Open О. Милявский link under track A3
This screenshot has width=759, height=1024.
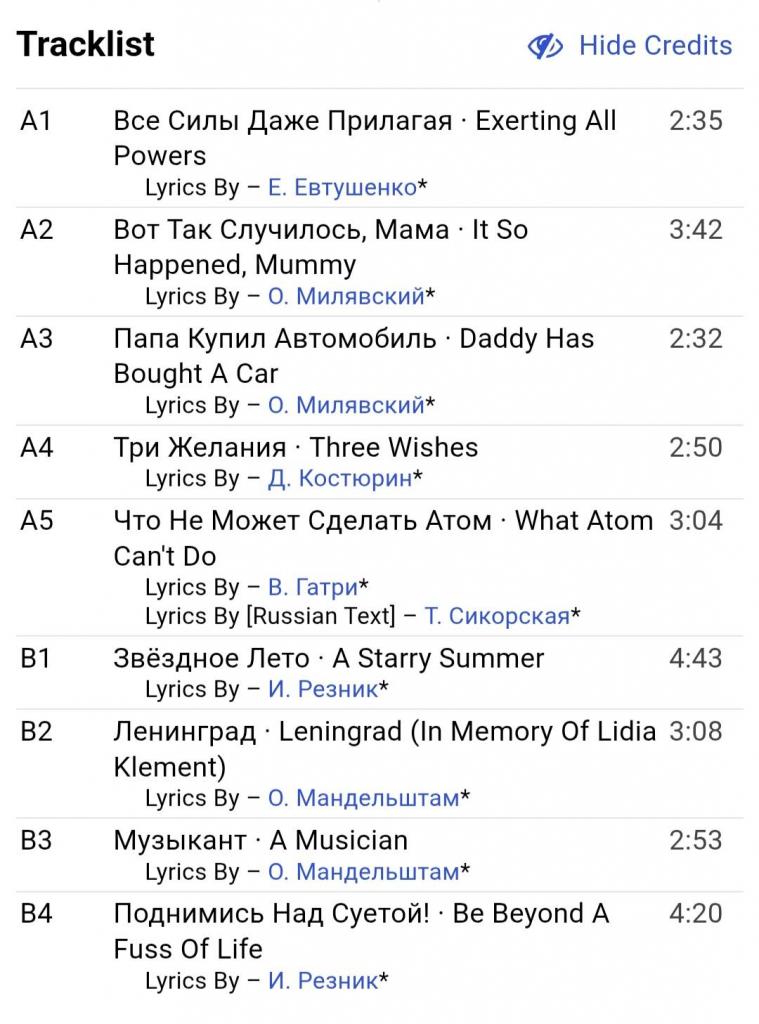click(x=346, y=405)
